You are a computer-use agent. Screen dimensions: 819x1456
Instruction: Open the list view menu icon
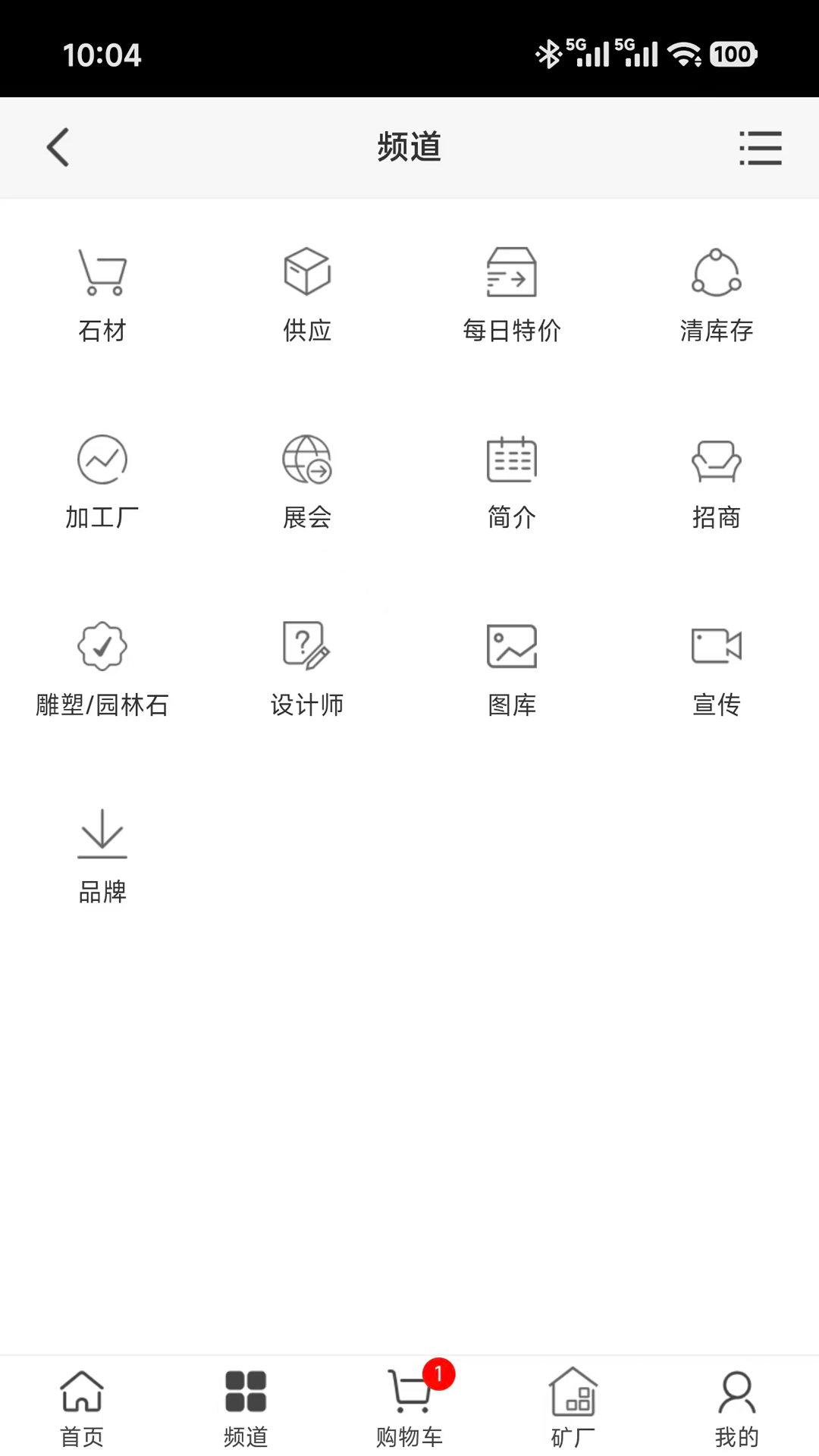(761, 148)
